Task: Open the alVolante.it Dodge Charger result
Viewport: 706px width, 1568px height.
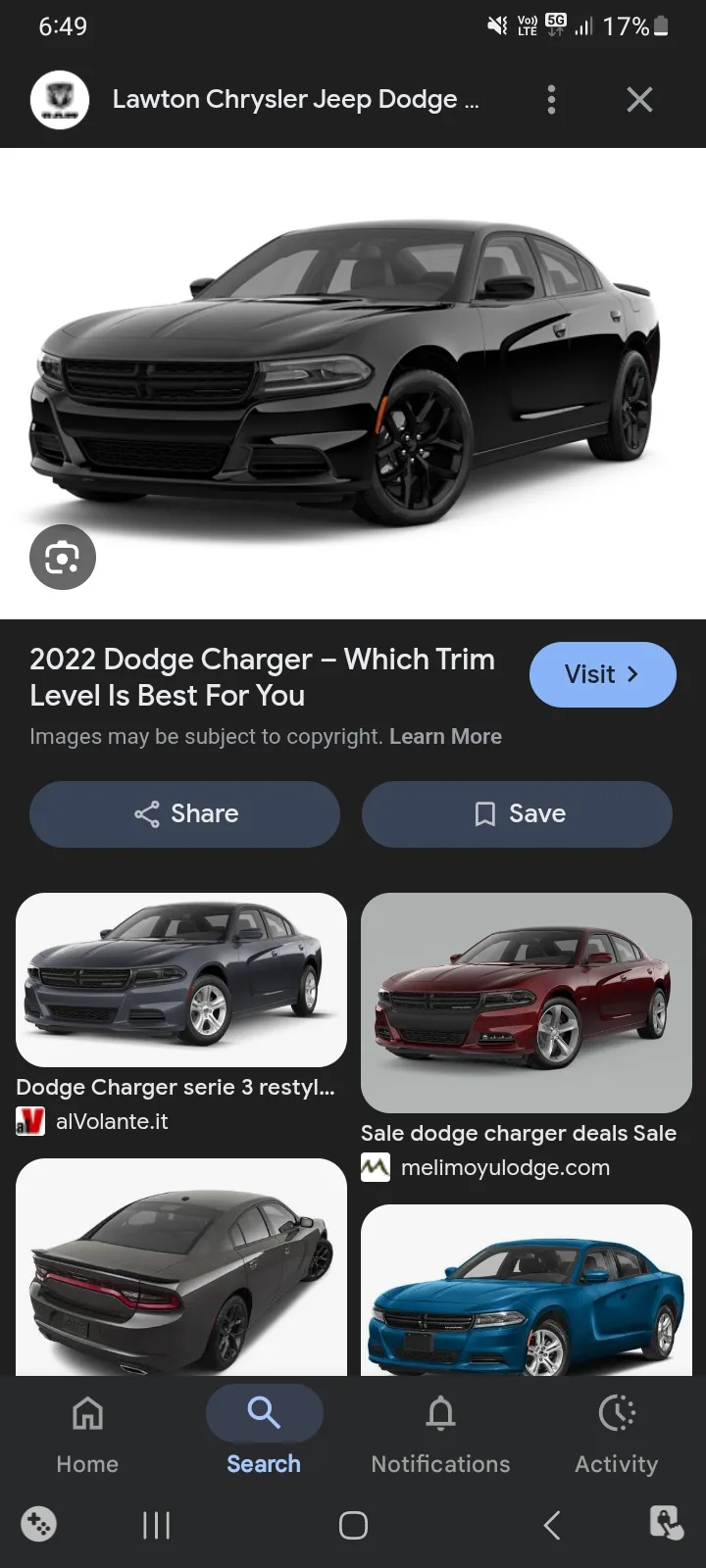Action: 181,980
